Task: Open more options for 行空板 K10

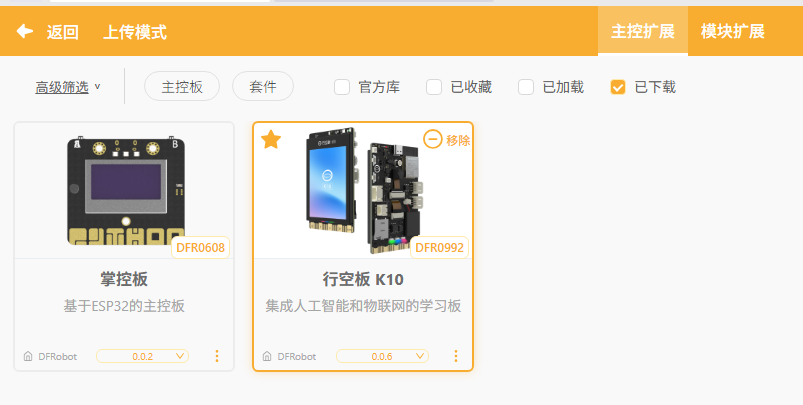Action: pos(456,356)
